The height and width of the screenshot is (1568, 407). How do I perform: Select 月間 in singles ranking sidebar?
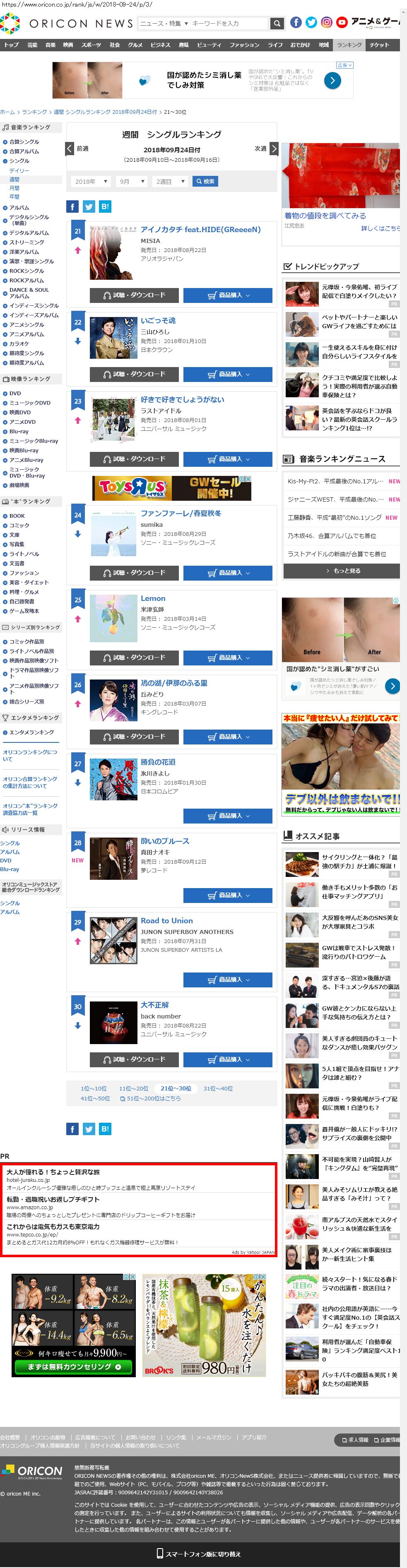click(x=14, y=188)
